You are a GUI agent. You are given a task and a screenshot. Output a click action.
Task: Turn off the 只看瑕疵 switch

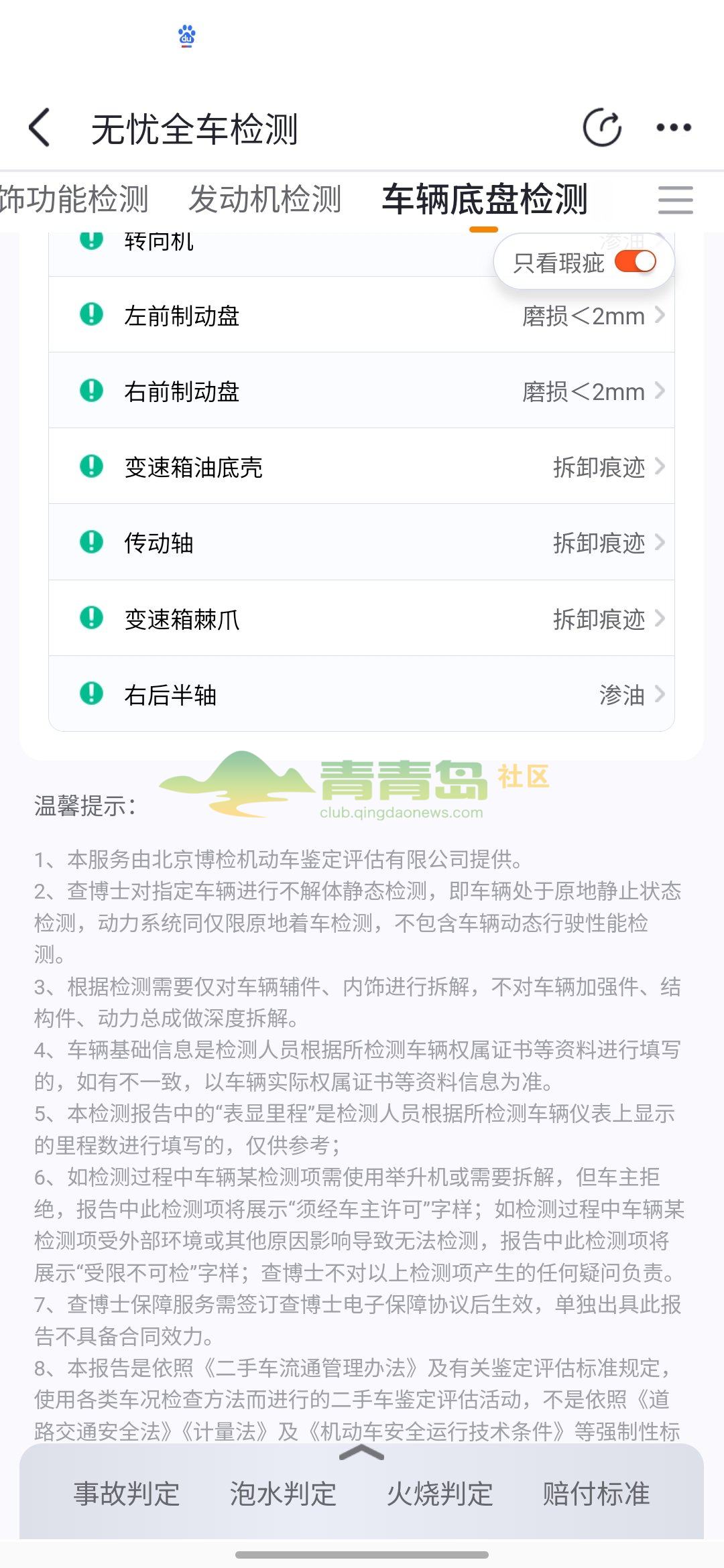tap(635, 261)
